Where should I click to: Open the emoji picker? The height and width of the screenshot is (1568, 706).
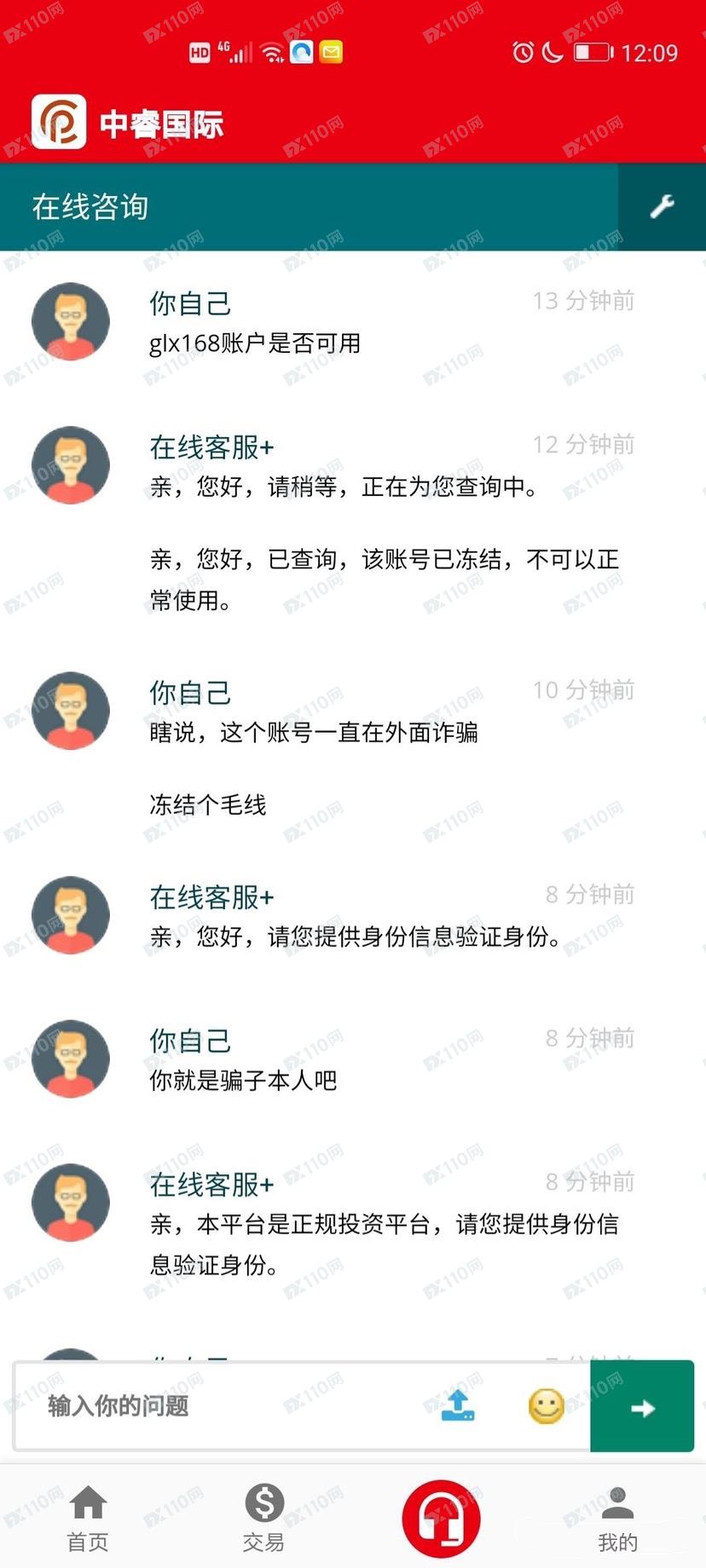pyautogui.click(x=546, y=1406)
